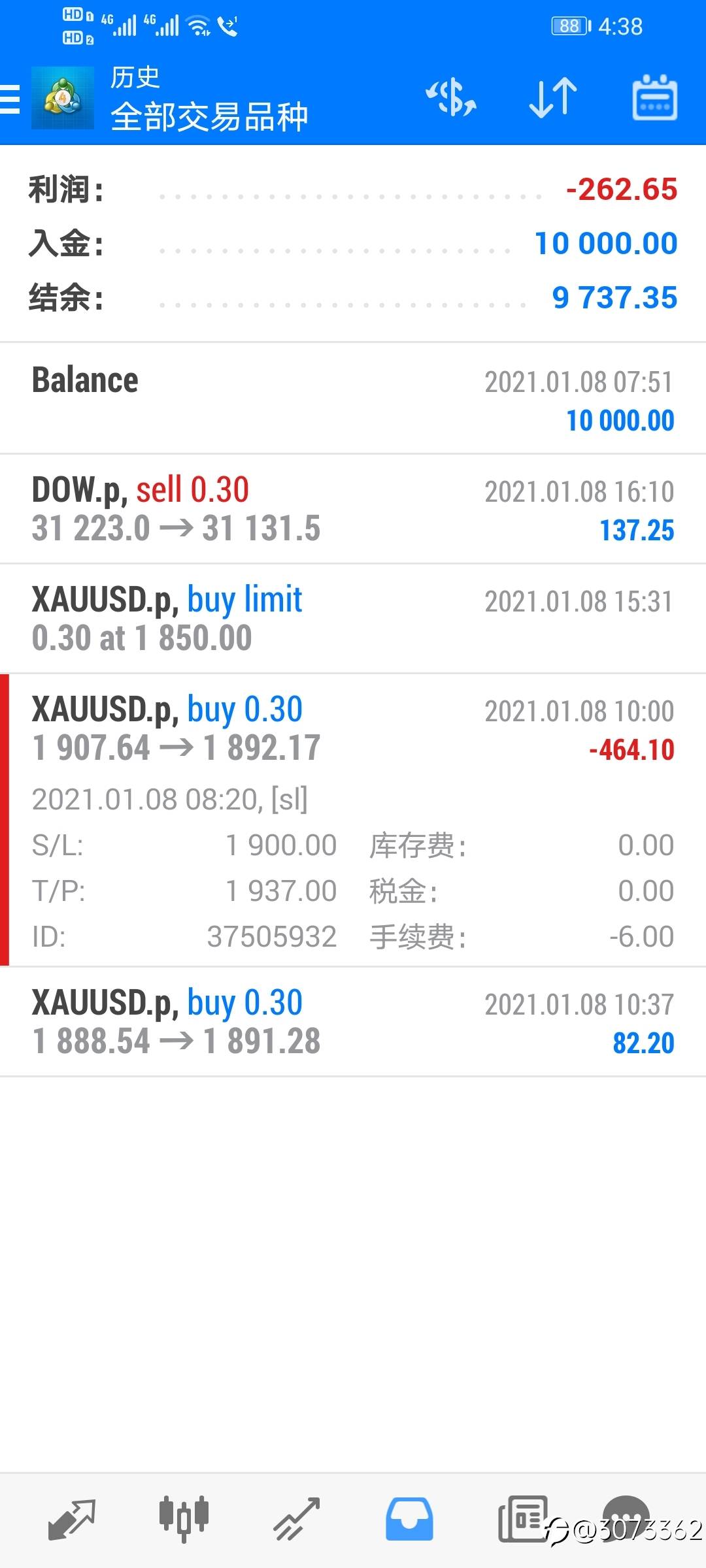706x1568 pixels.
Task: Open the News tab
Action: click(x=522, y=1518)
